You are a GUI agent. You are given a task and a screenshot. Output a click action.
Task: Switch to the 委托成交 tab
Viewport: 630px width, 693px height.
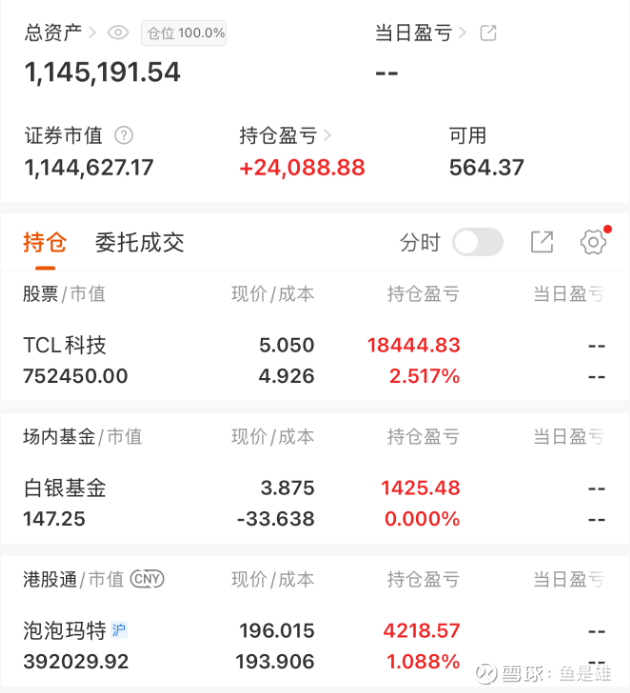point(139,242)
